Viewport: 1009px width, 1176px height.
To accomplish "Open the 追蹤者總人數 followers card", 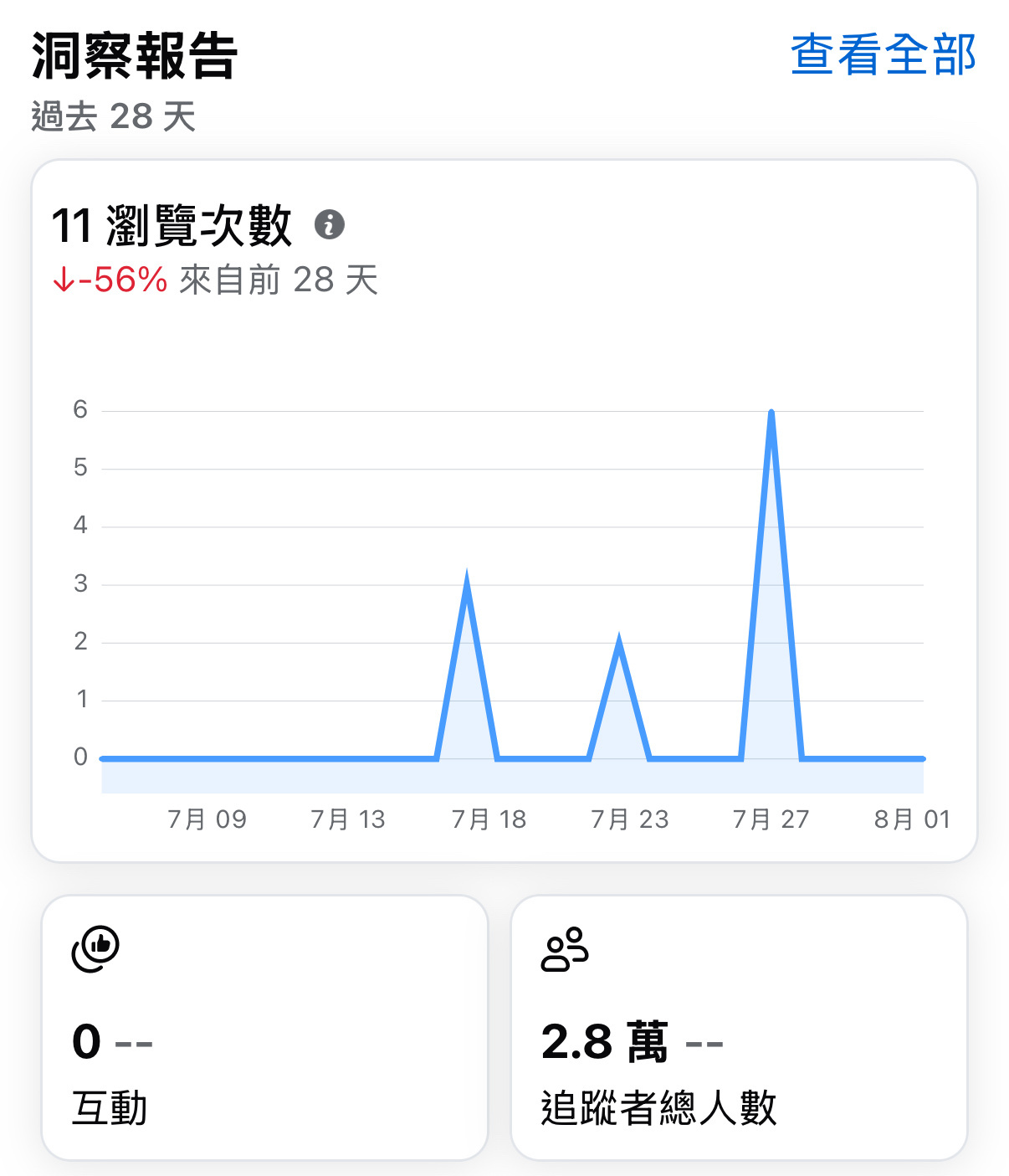I will (739, 1027).
